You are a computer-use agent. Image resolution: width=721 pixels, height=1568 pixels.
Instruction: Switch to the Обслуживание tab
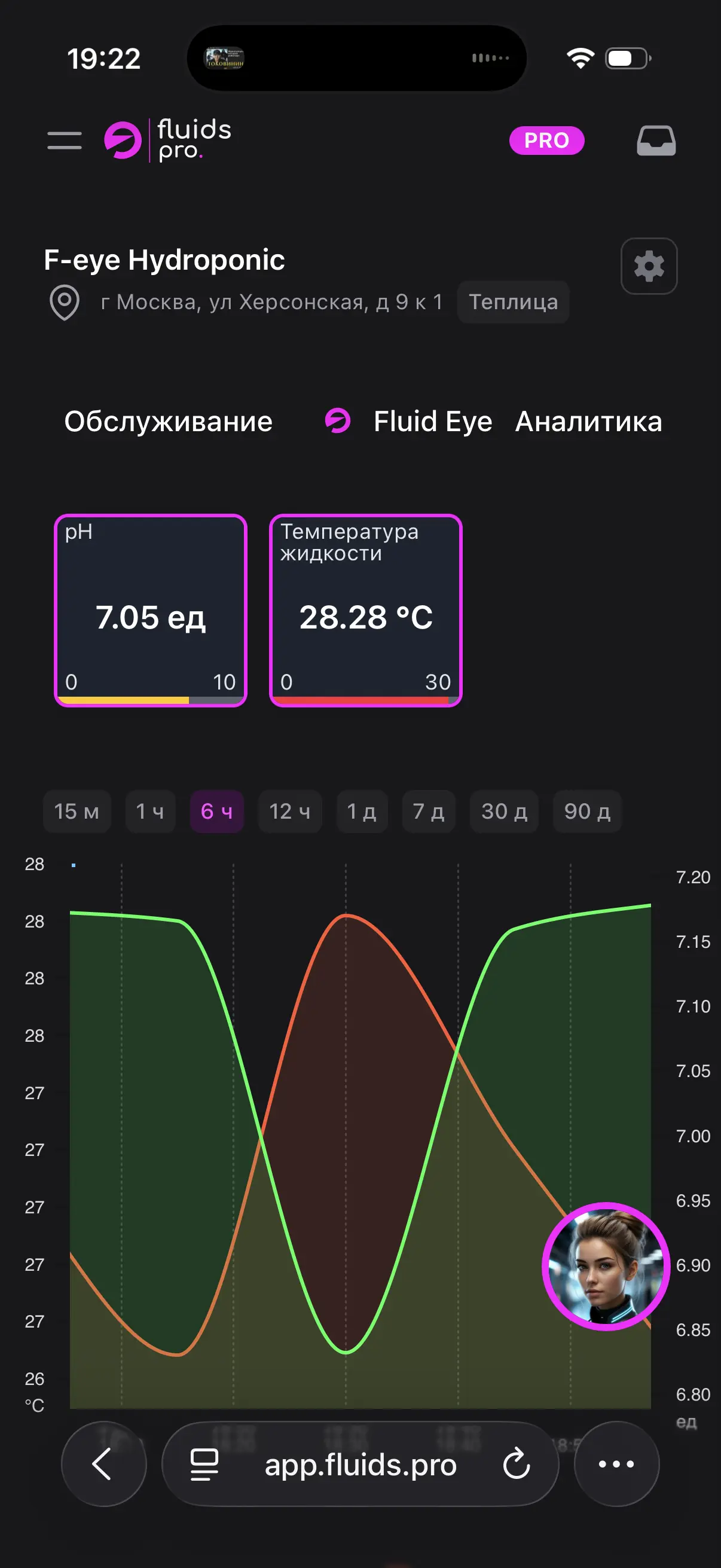(169, 421)
